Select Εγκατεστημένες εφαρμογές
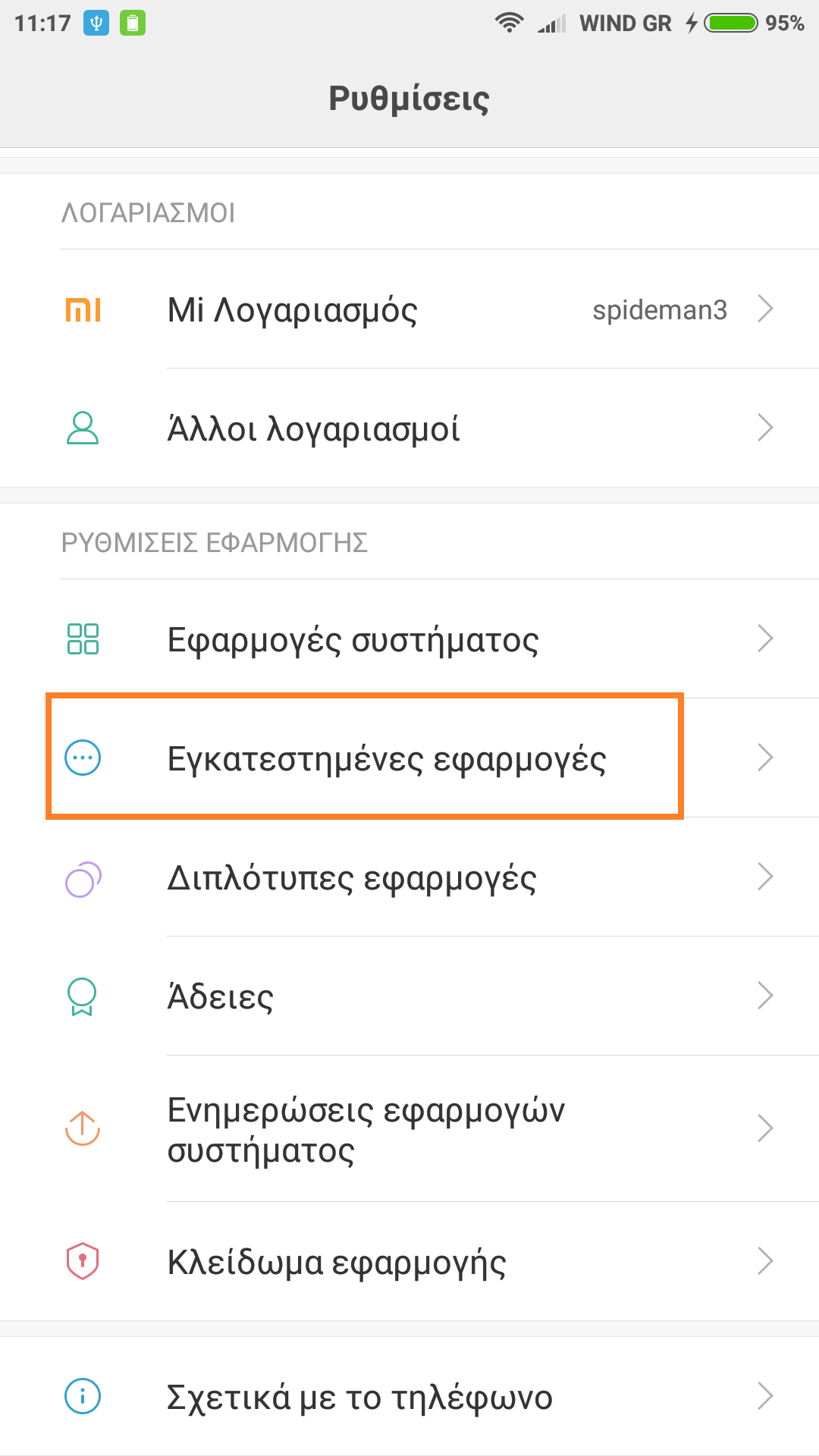Screen dimensions: 819x1456 pos(387,758)
